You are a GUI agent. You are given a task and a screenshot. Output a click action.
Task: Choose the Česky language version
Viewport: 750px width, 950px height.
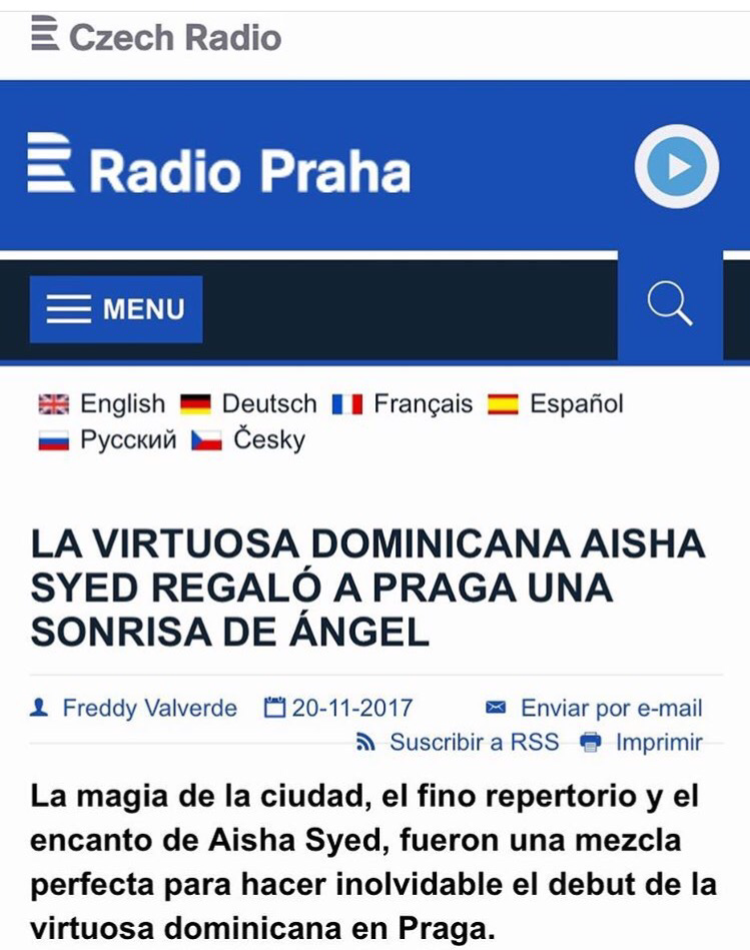click(x=249, y=440)
